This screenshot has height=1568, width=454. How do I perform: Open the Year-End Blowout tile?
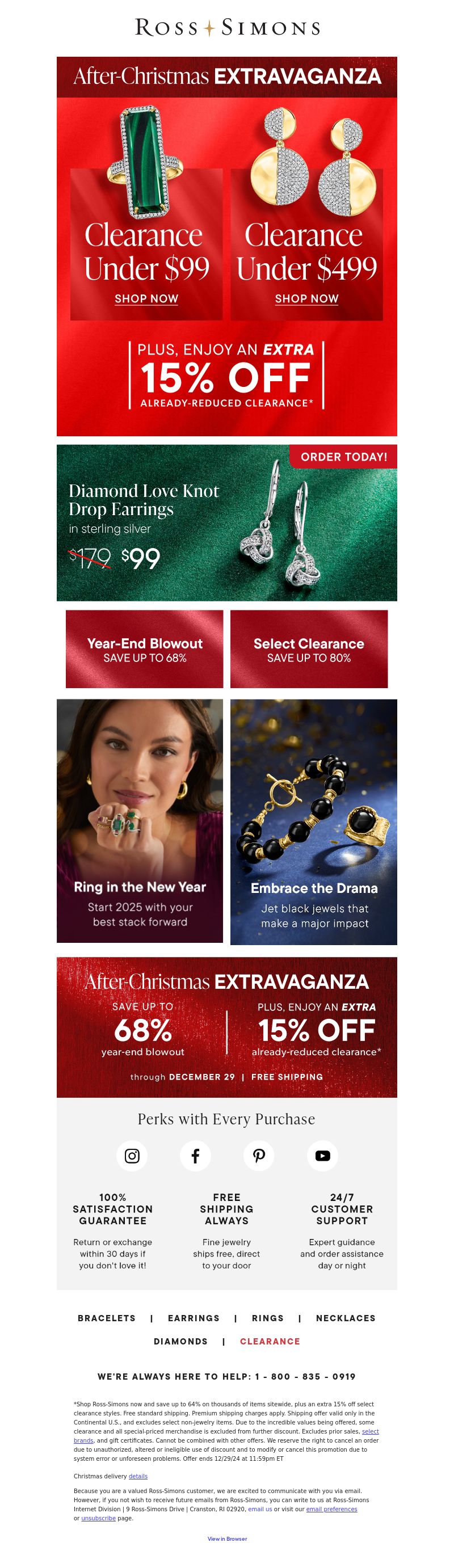tap(145, 650)
